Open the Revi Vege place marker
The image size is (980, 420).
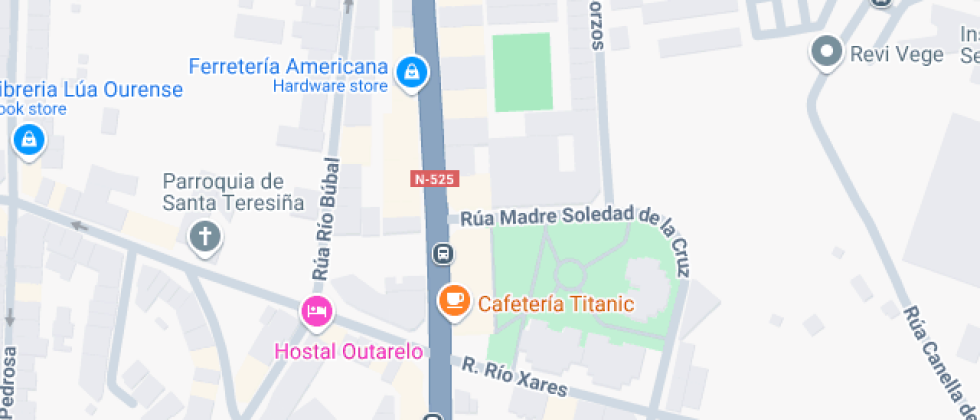click(x=826, y=52)
